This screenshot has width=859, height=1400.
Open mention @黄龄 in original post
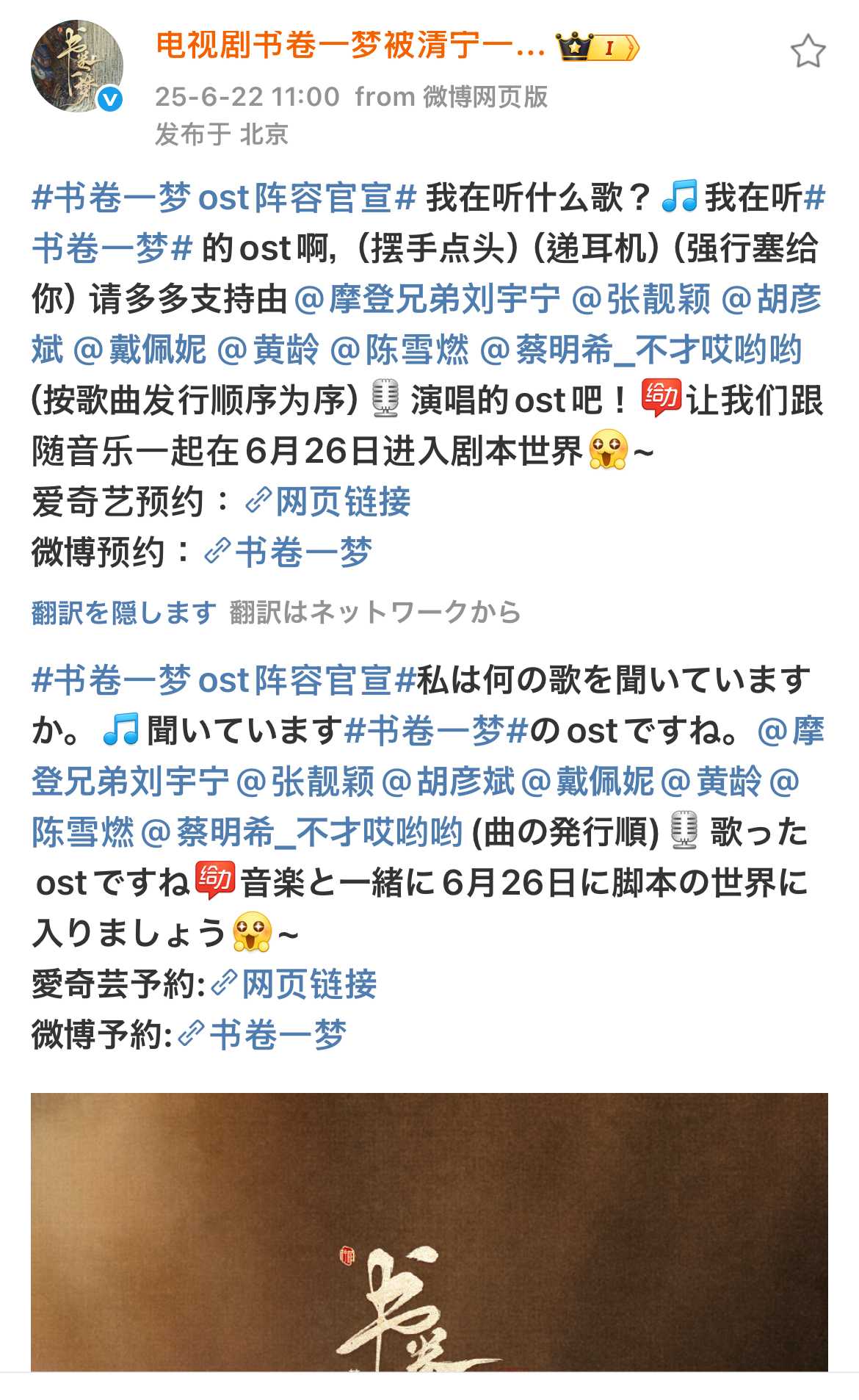click(x=269, y=350)
